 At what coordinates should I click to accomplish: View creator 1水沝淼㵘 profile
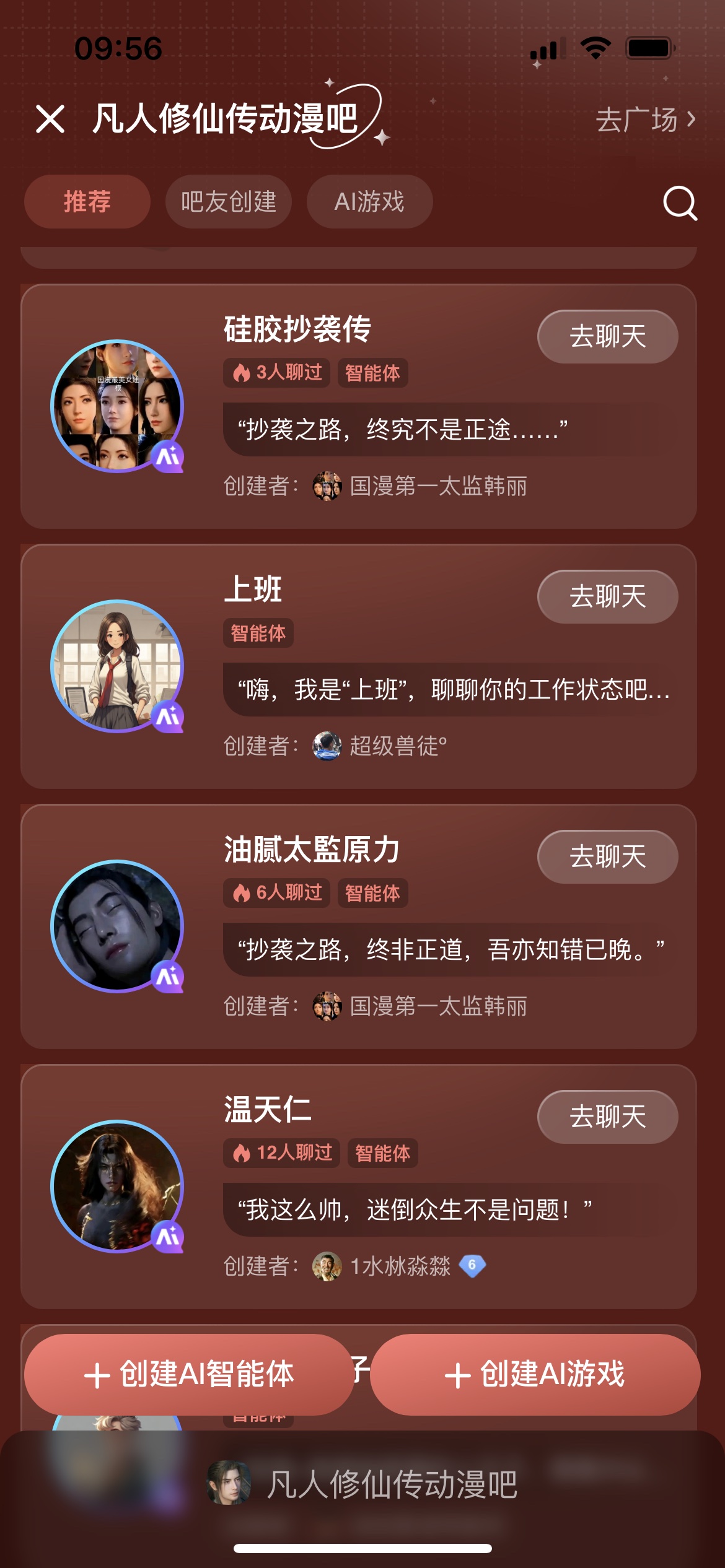tap(400, 1266)
